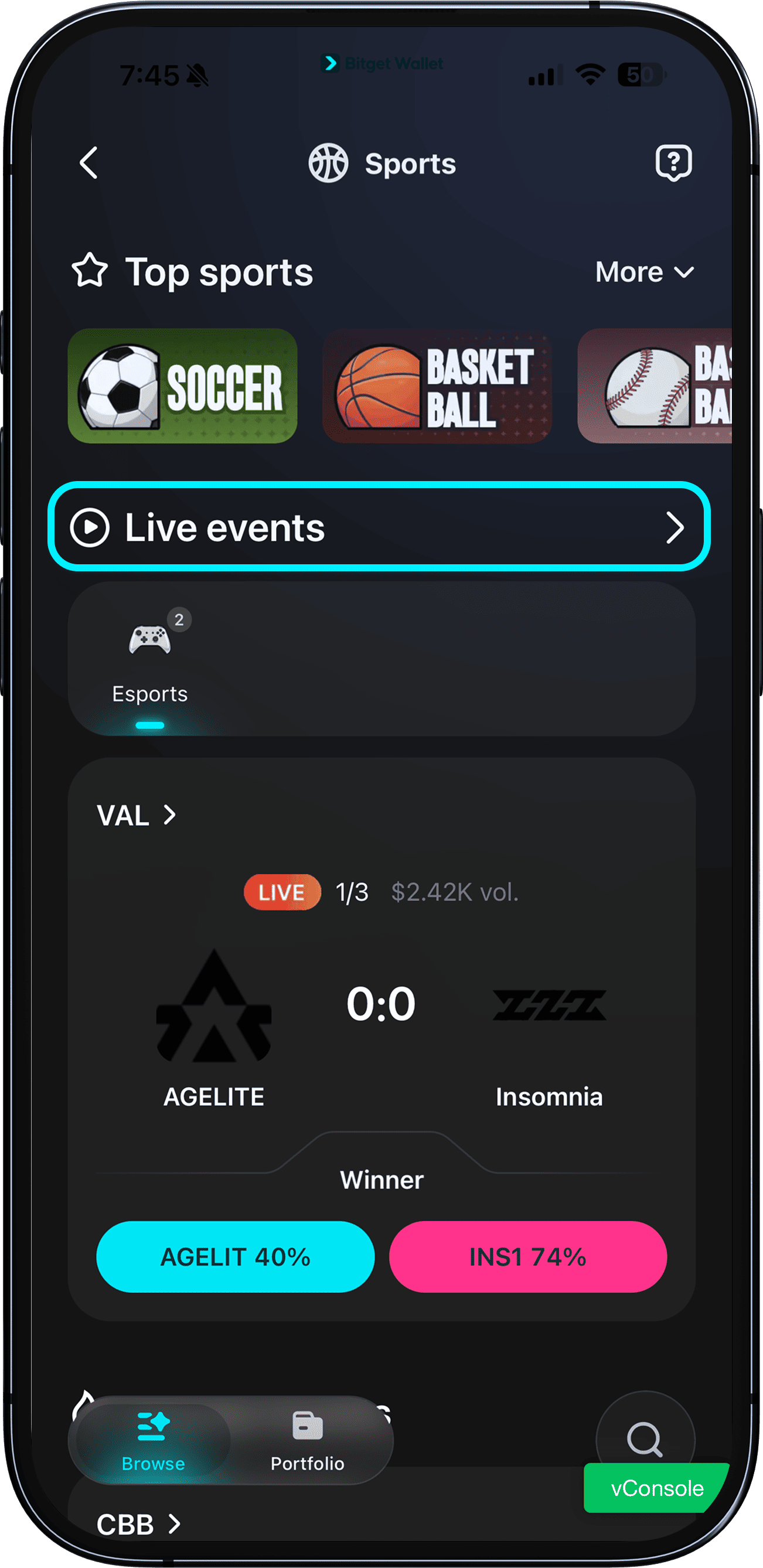763x1568 pixels.
Task: Open the Live events section
Action: pyautogui.click(x=379, y=527)
